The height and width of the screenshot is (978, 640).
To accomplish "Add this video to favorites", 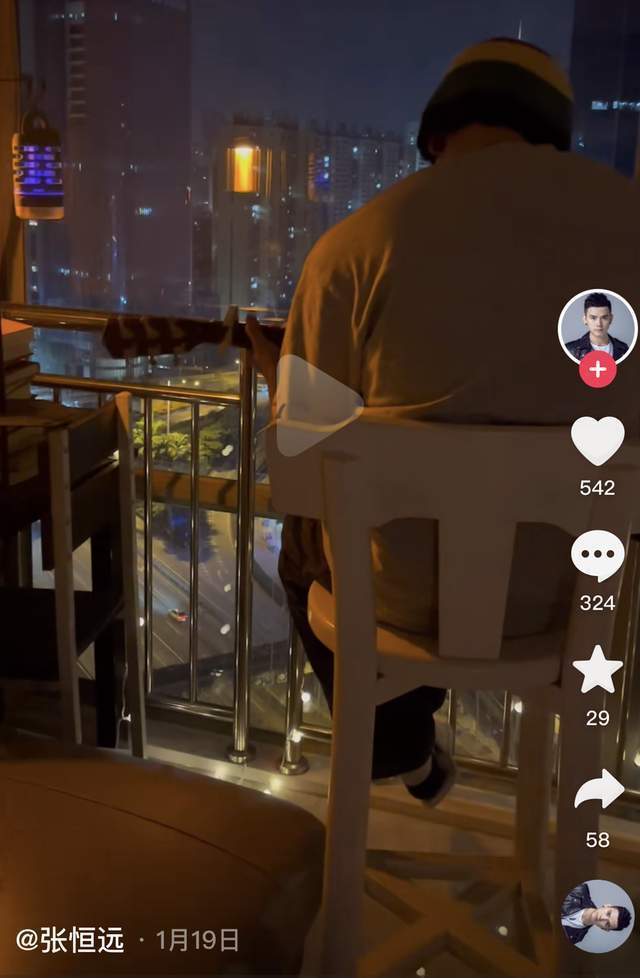I will coord(597,670).
